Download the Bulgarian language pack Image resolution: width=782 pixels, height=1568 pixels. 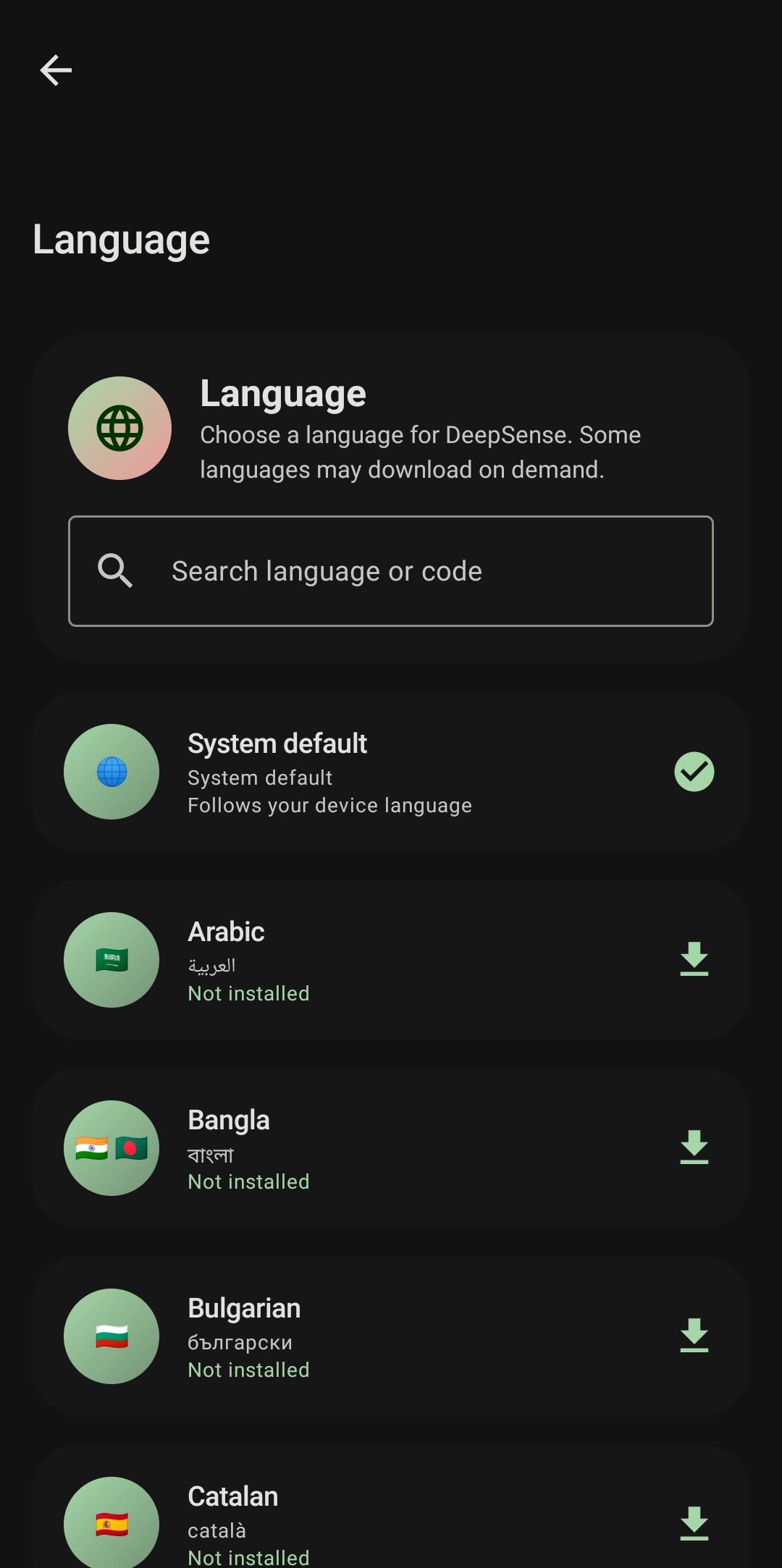694,1337
